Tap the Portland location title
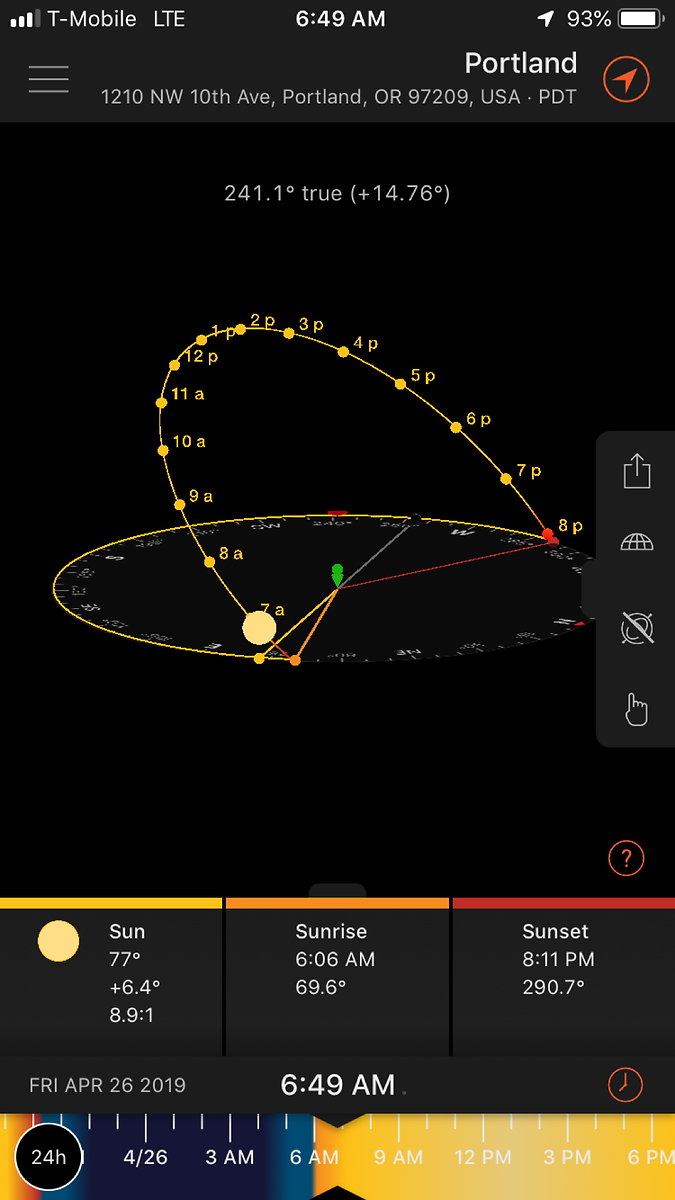This screenshot has width=675, height=1200. pyautogui.click(x=520, y=63)
